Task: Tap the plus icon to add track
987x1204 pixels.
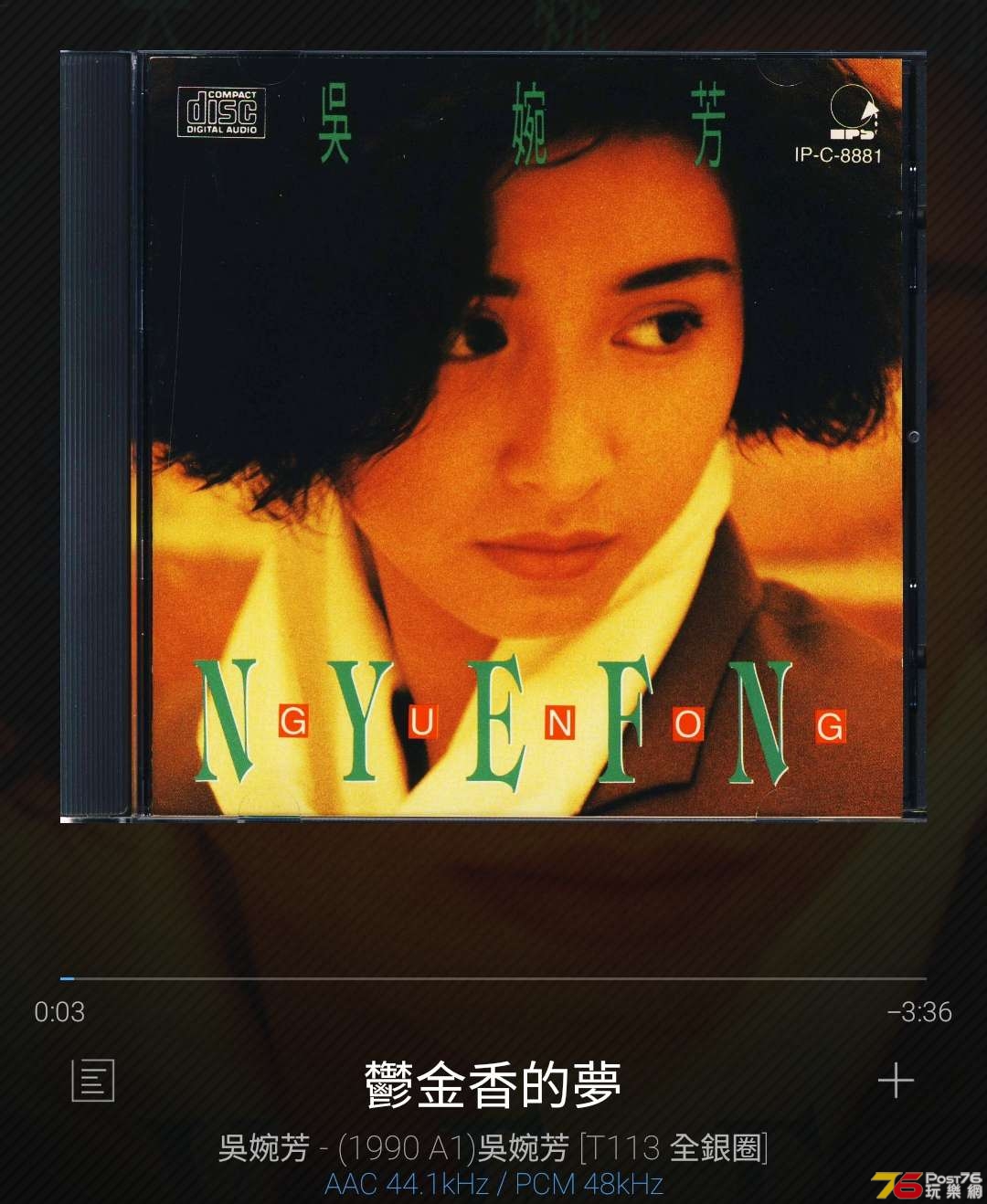Action: click(x=896, y=1081)
